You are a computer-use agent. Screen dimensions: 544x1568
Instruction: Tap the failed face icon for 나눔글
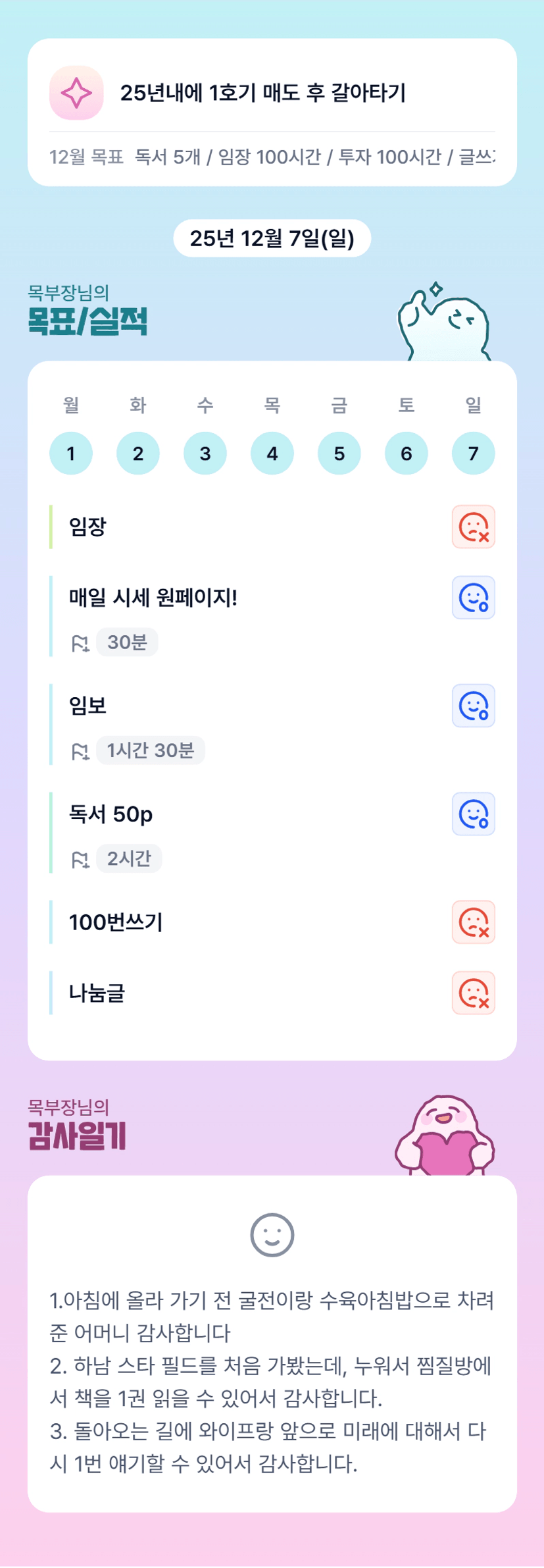pos(474,993)
